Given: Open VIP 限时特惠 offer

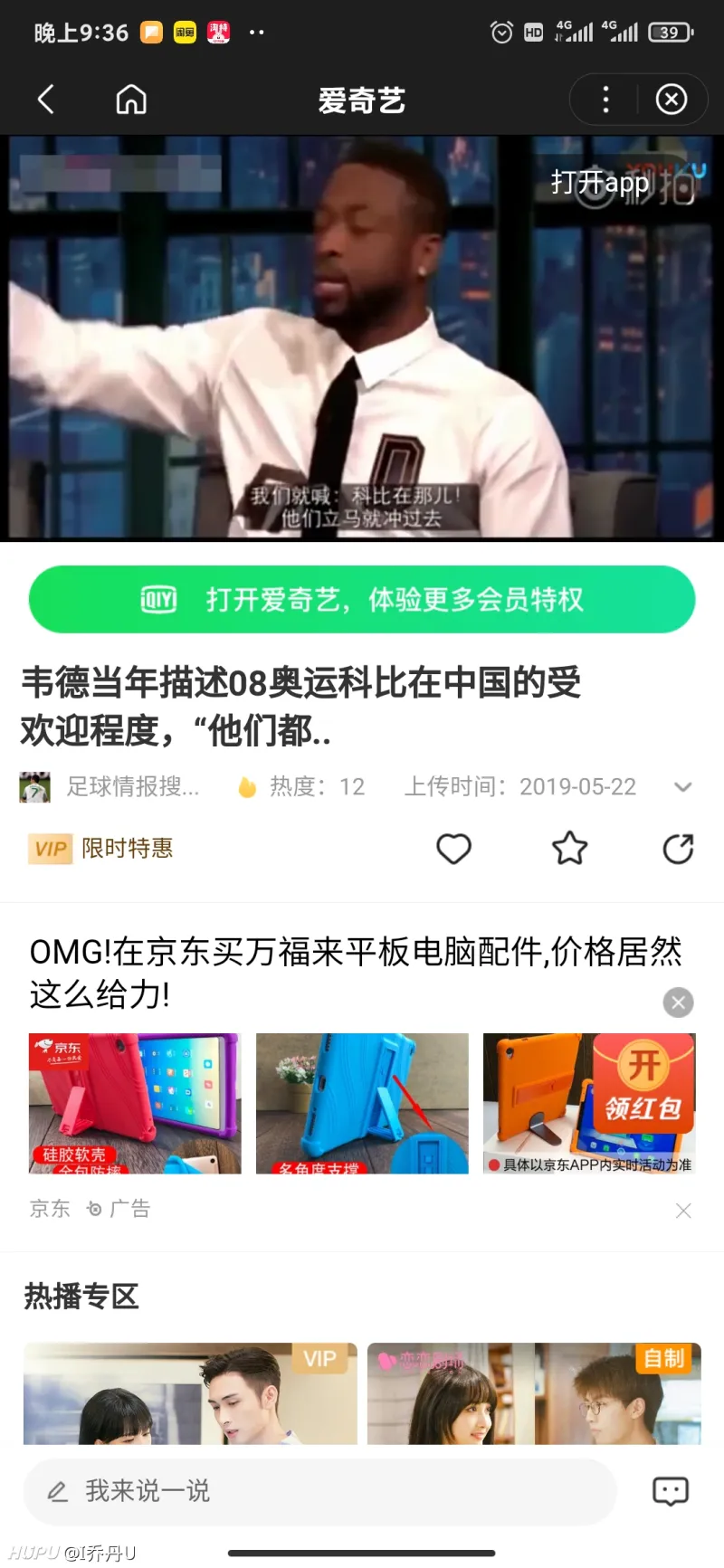Looking at the screenshot, I should click(101, 849).
